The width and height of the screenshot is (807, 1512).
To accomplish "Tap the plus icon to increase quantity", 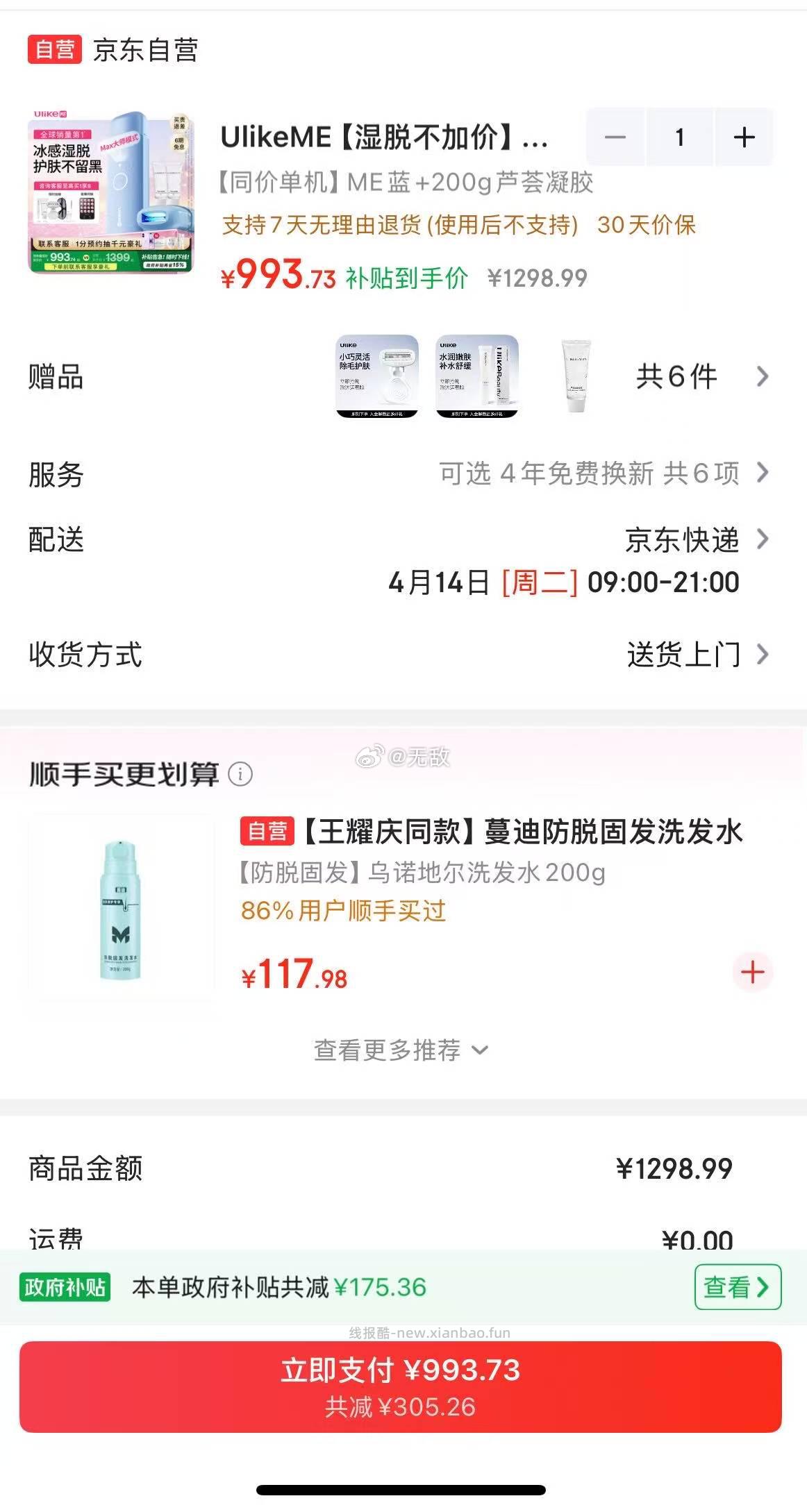I will (x=744, y=137).
